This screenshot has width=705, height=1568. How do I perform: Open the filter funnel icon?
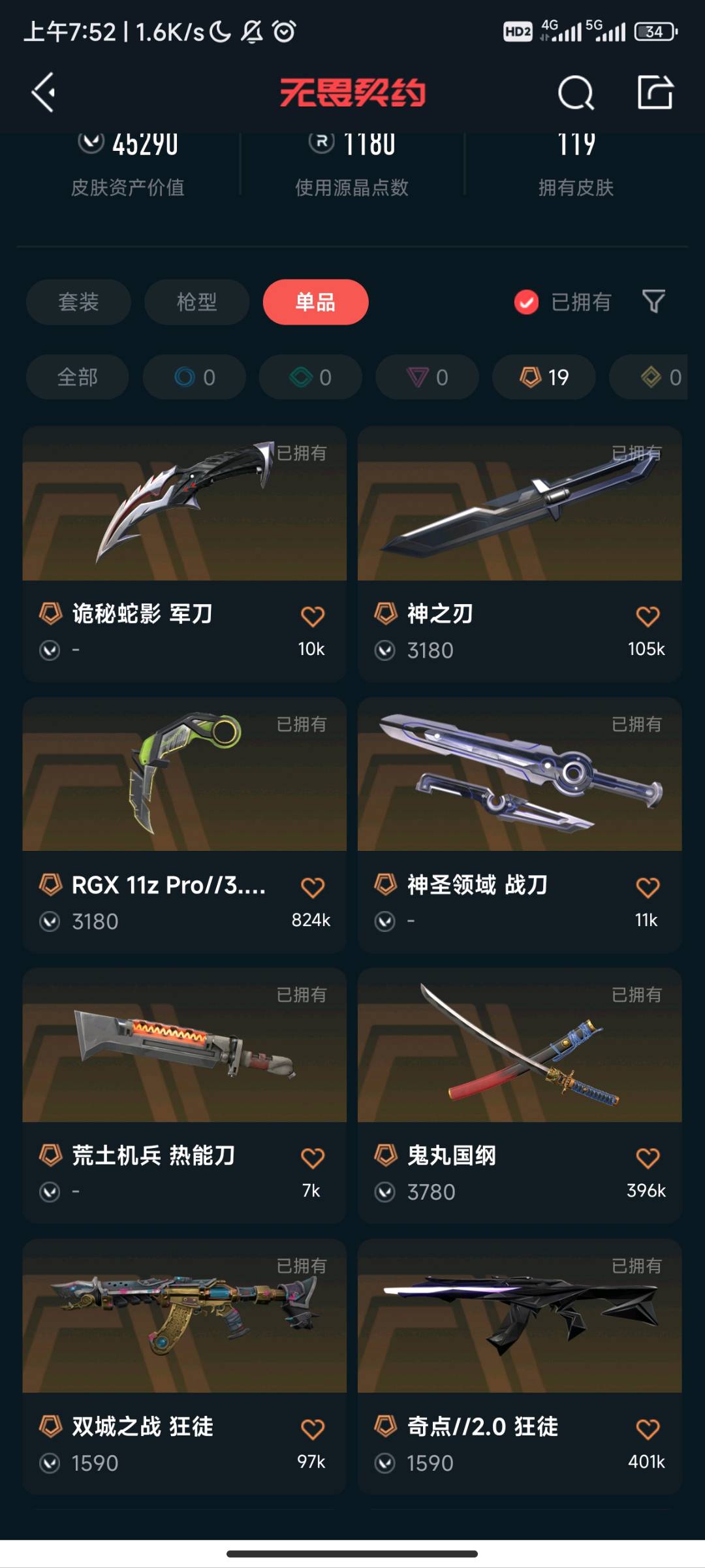click(653, 302)
